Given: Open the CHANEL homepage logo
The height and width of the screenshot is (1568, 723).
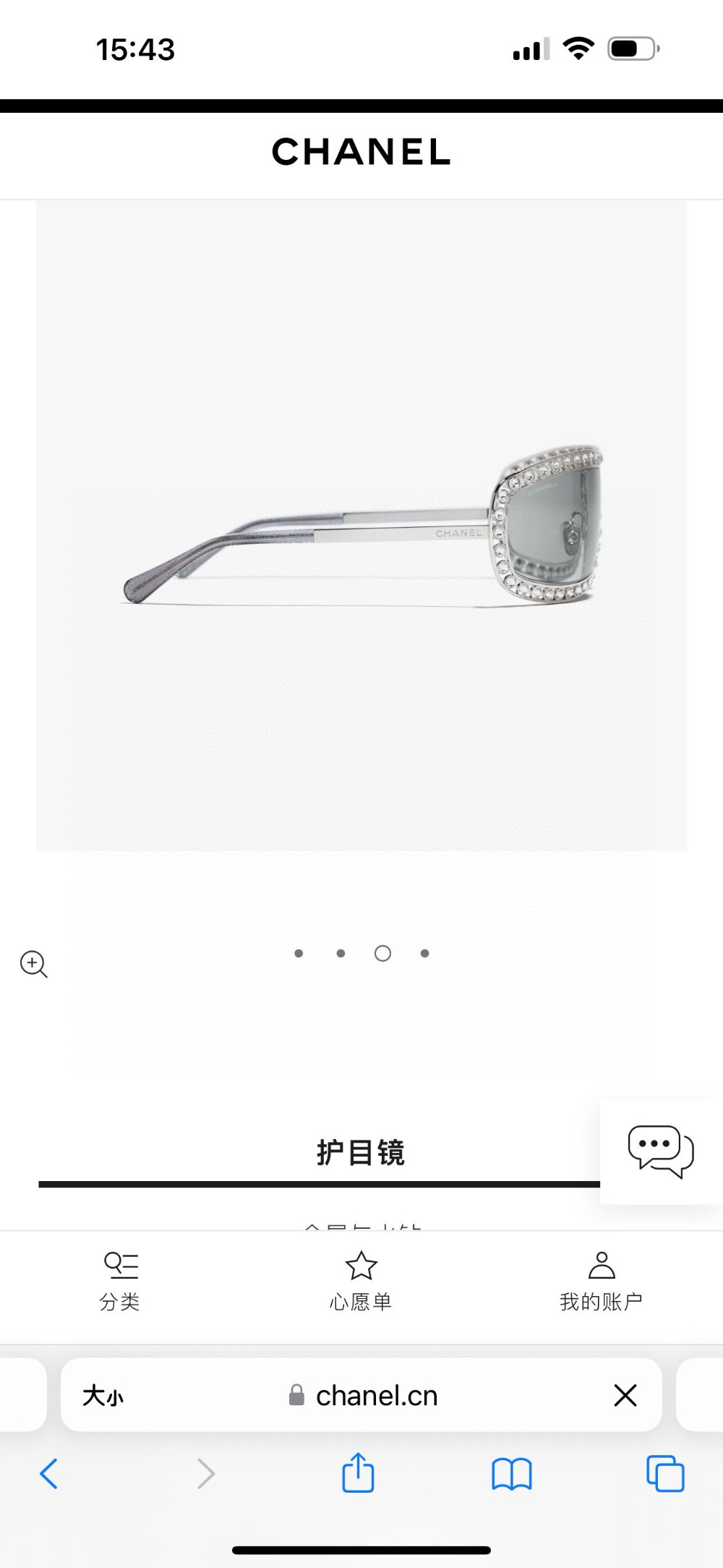Looking at the screenshot, I should point(361,152).
